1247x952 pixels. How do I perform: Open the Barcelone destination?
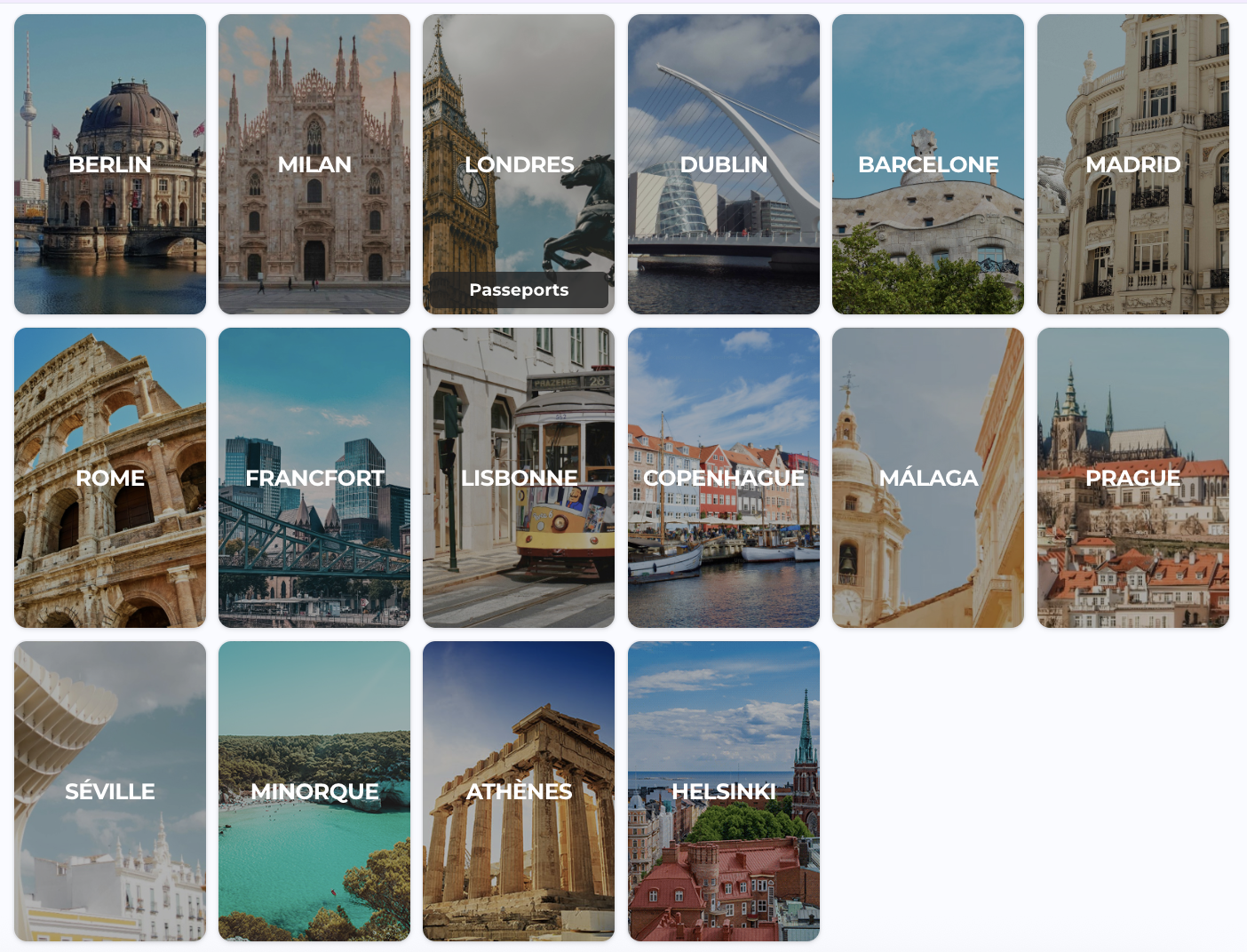click(x=927, y=164)
